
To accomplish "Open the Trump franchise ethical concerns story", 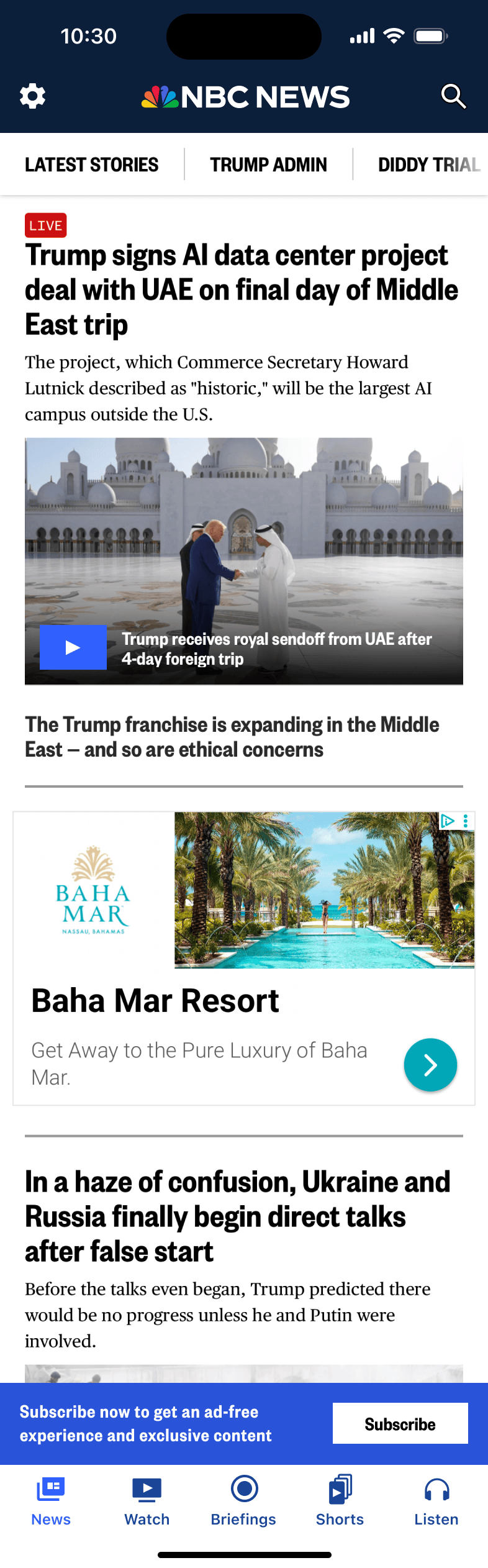I will pyautogui.click(x=233, y=737).
